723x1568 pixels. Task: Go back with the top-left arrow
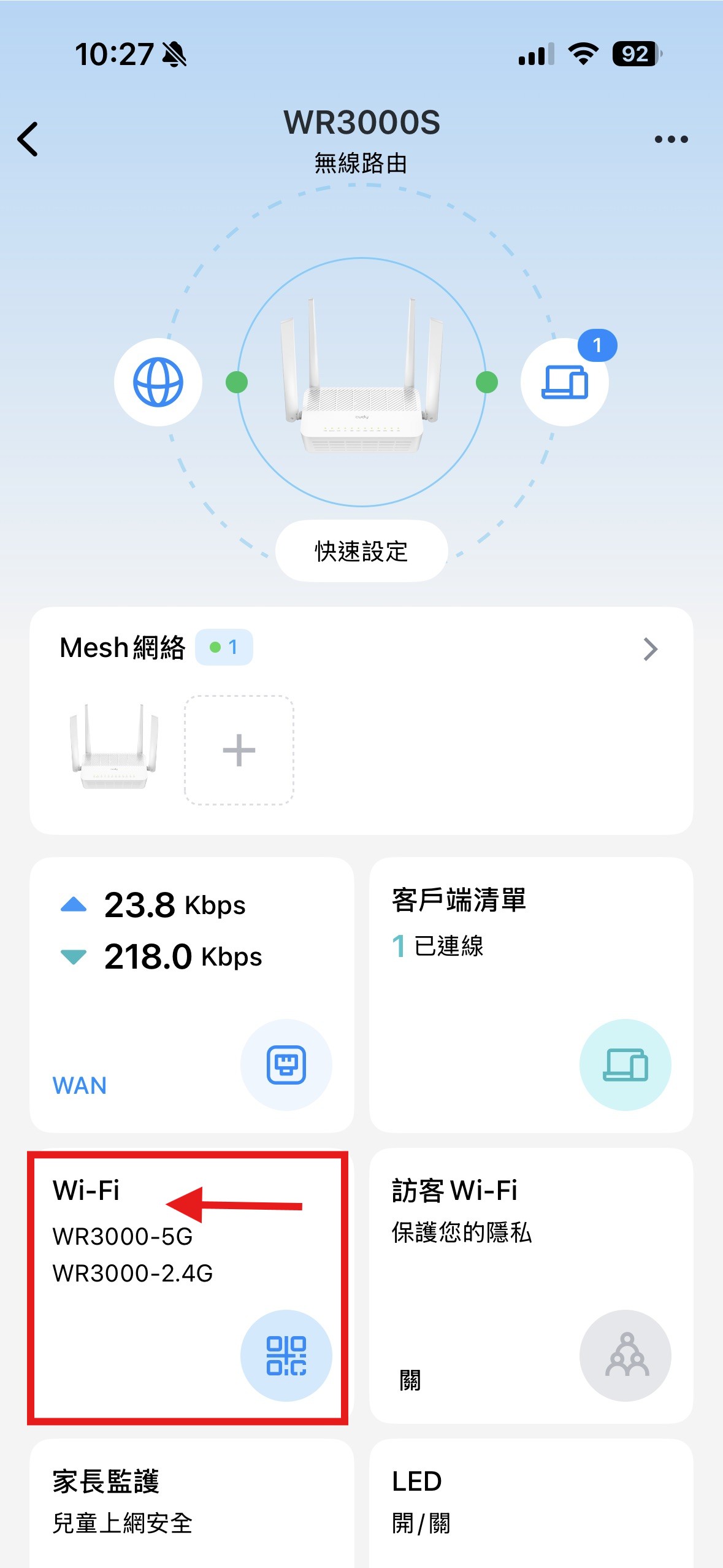pyautogui.click(x=29, y=139)
